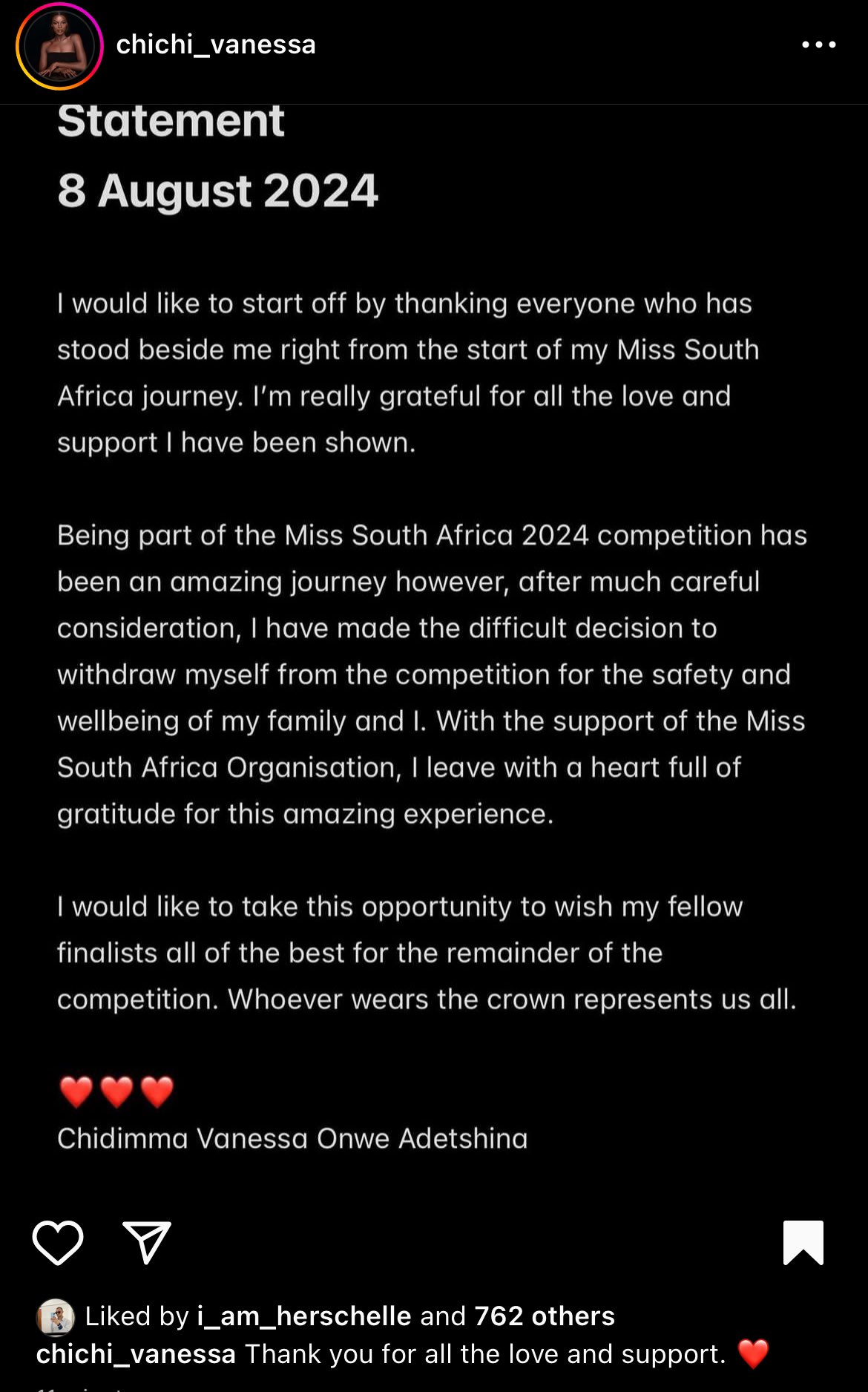See the 762 others who liked
Image resolution: width=868 pixels, height=1392 pixels.
coord(544,1316)
